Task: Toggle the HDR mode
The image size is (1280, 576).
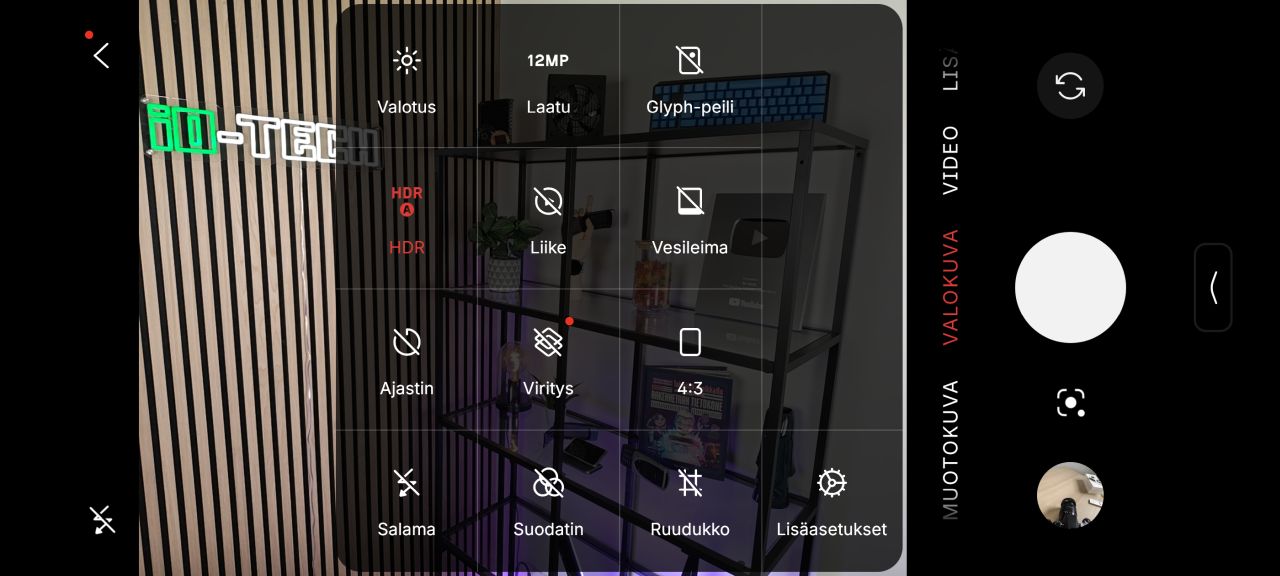Action: tap(406, 218)
